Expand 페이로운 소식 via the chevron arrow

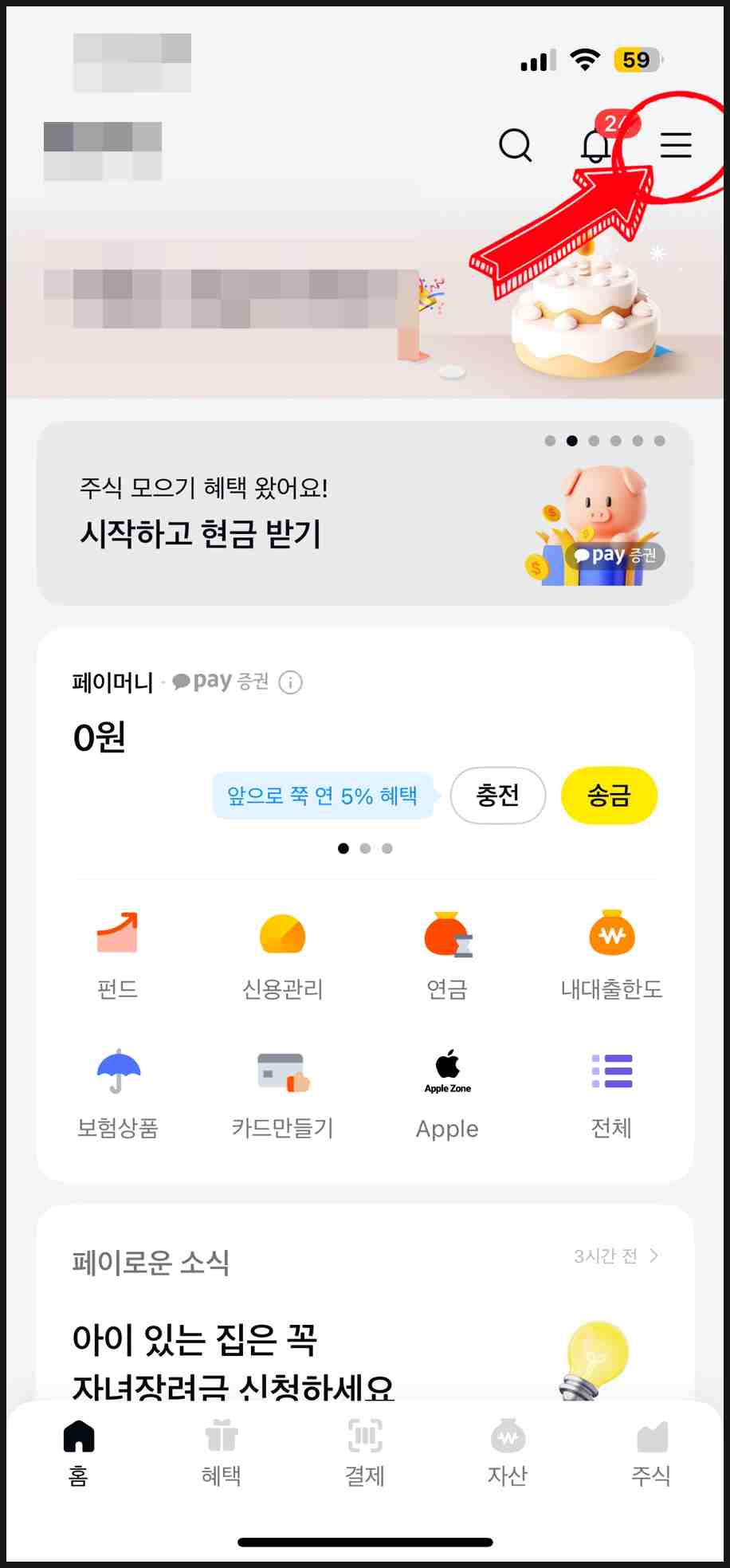(x=654, y=1255)
